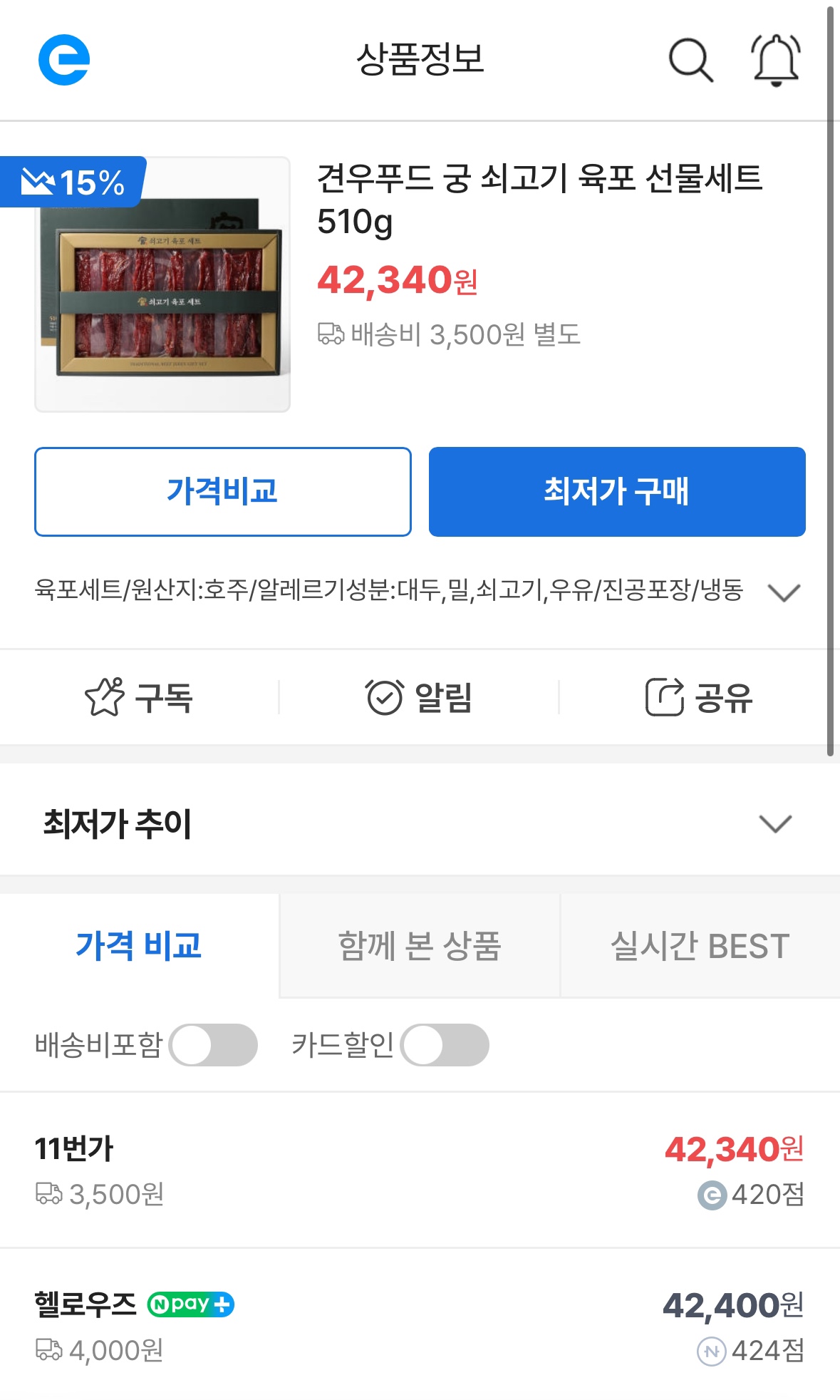Switch to the 함께 본 상품 tab
This screenshot has width=840, height=1400.
419,946
